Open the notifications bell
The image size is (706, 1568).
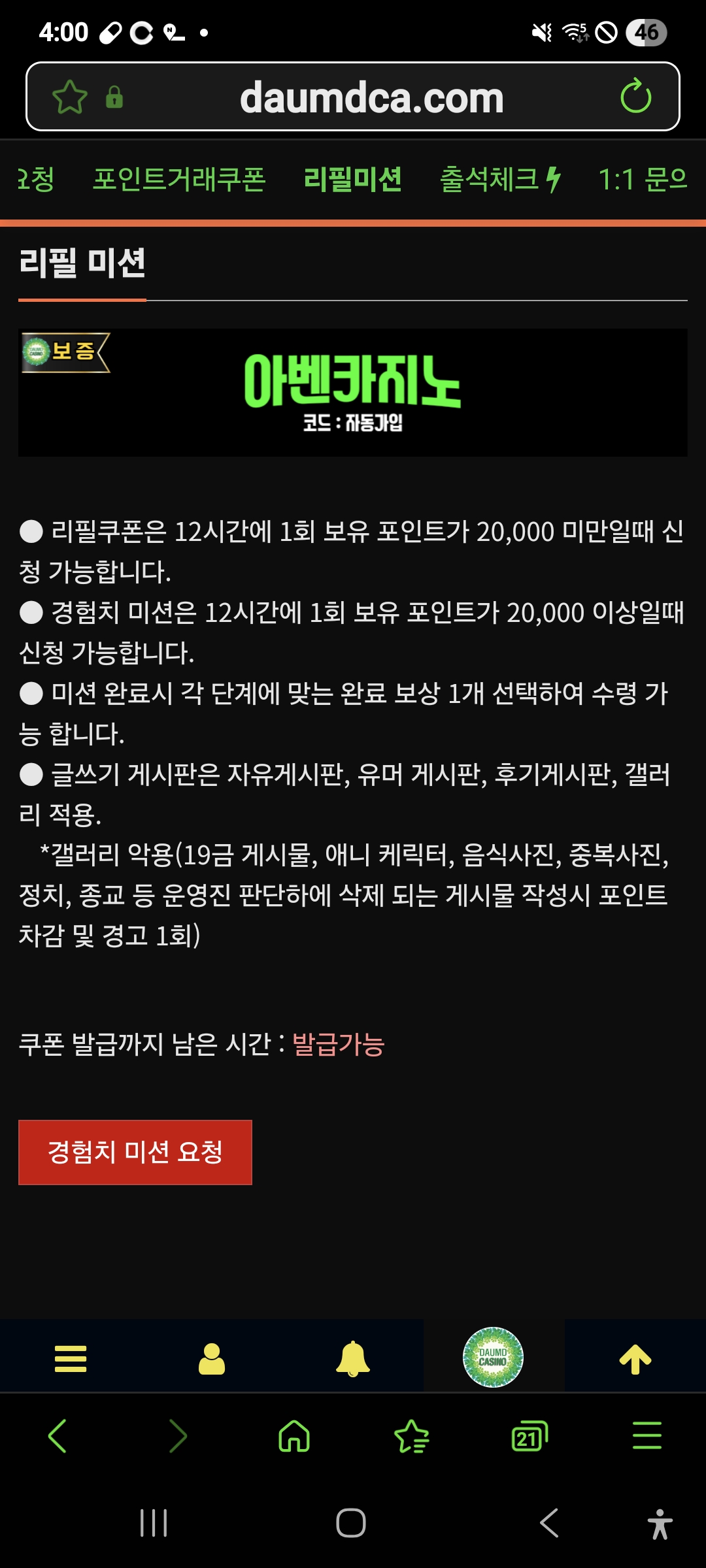click(x=353, y=1359)
